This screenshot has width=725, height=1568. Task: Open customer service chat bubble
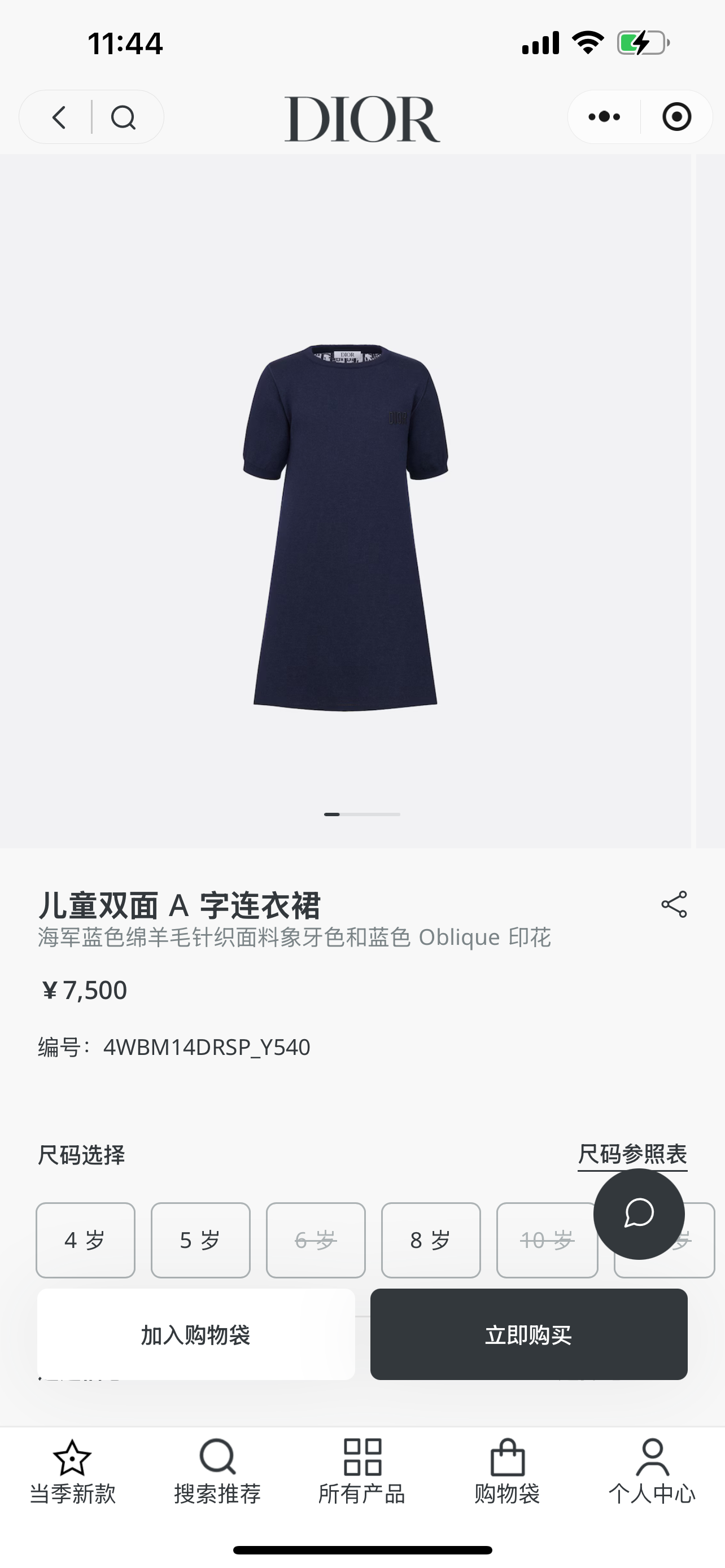tap(639, 1214)
